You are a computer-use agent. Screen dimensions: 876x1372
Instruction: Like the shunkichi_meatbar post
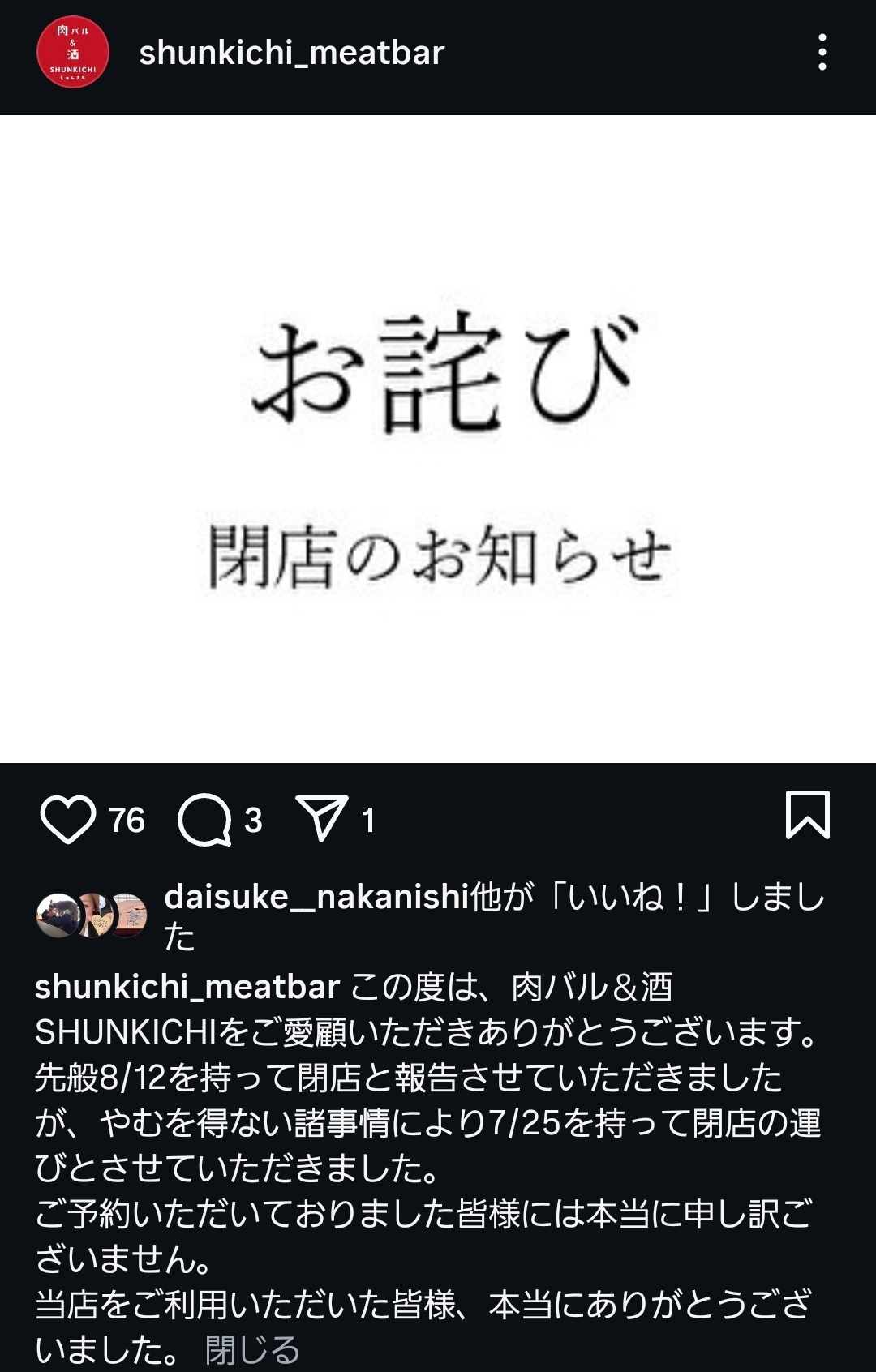pos(68,819)
